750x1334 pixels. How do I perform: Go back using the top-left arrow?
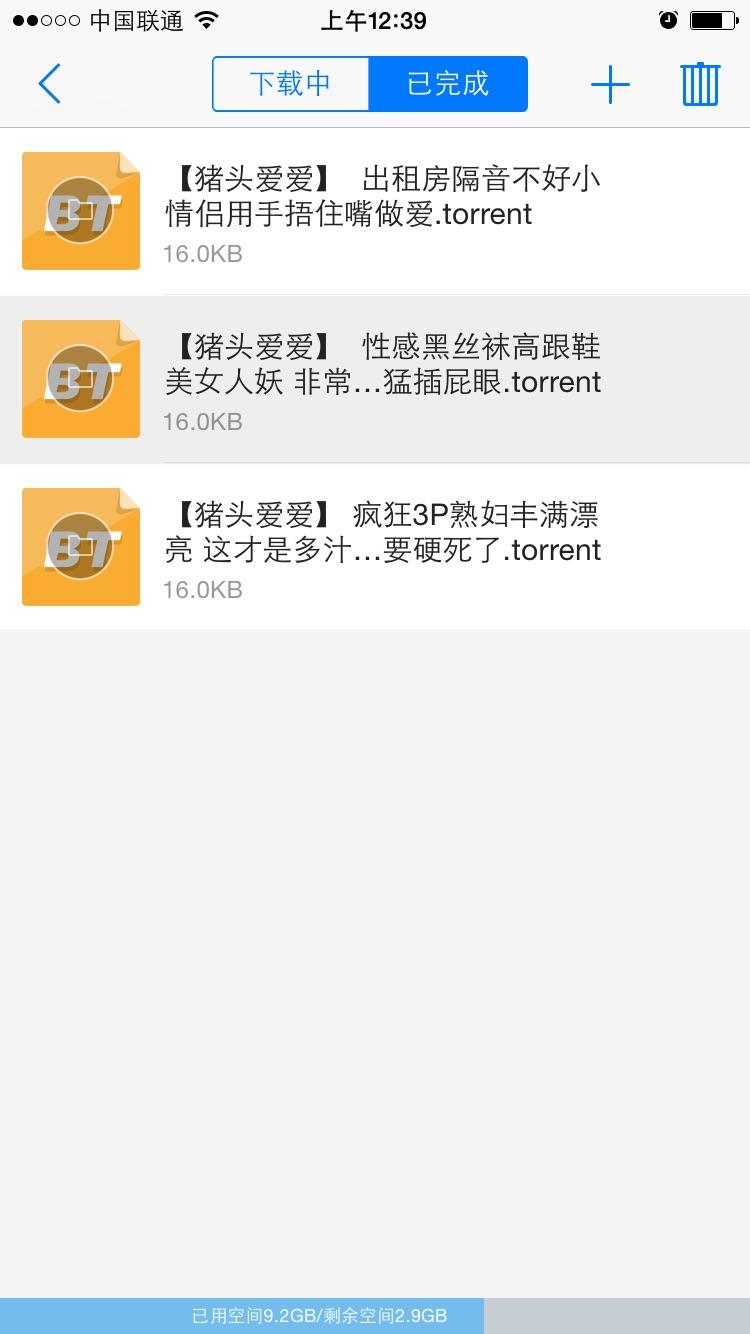click(x=49, y=84)
